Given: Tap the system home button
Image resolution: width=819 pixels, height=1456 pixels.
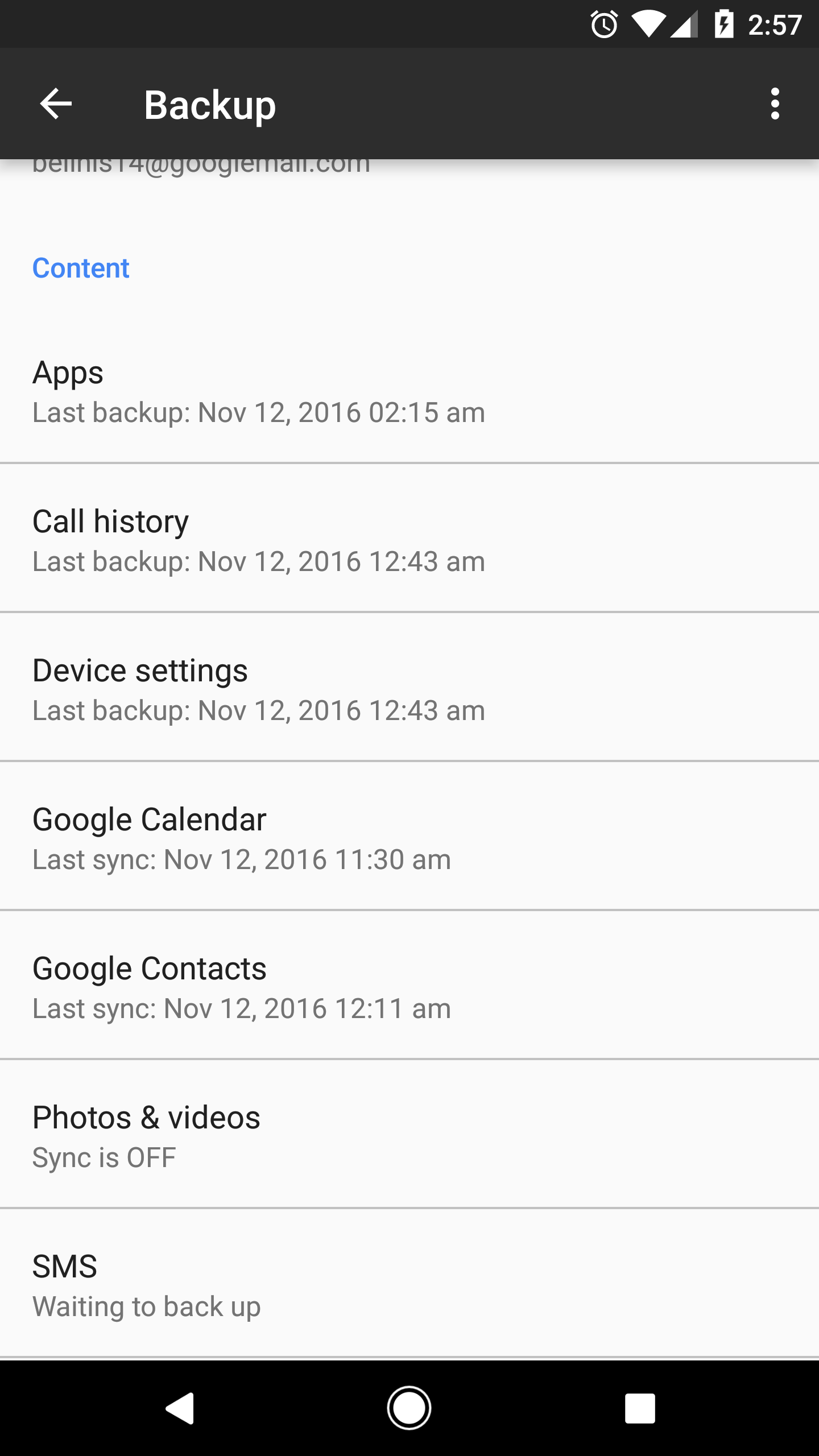Looking at the screenshot, I should coord(409,1408).
